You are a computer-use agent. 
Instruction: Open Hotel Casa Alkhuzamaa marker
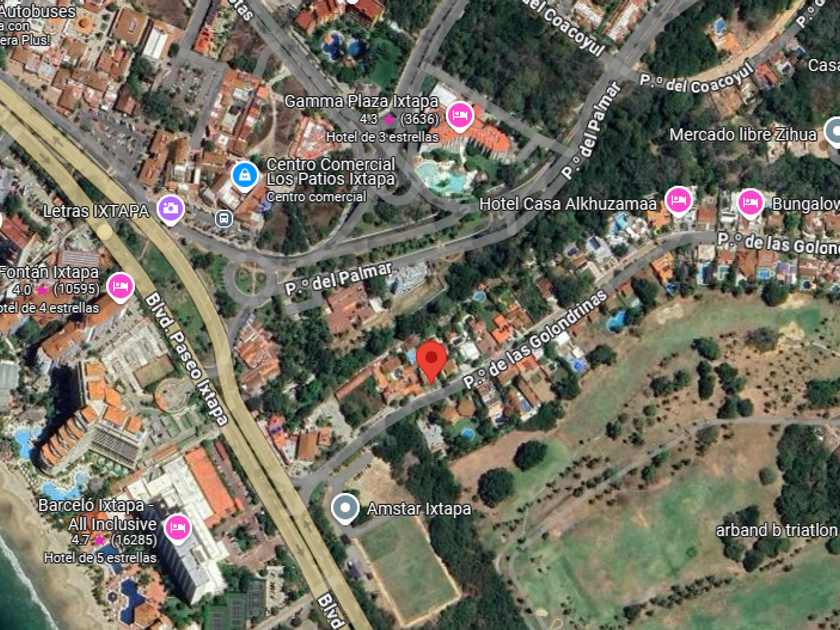point(679,201)
